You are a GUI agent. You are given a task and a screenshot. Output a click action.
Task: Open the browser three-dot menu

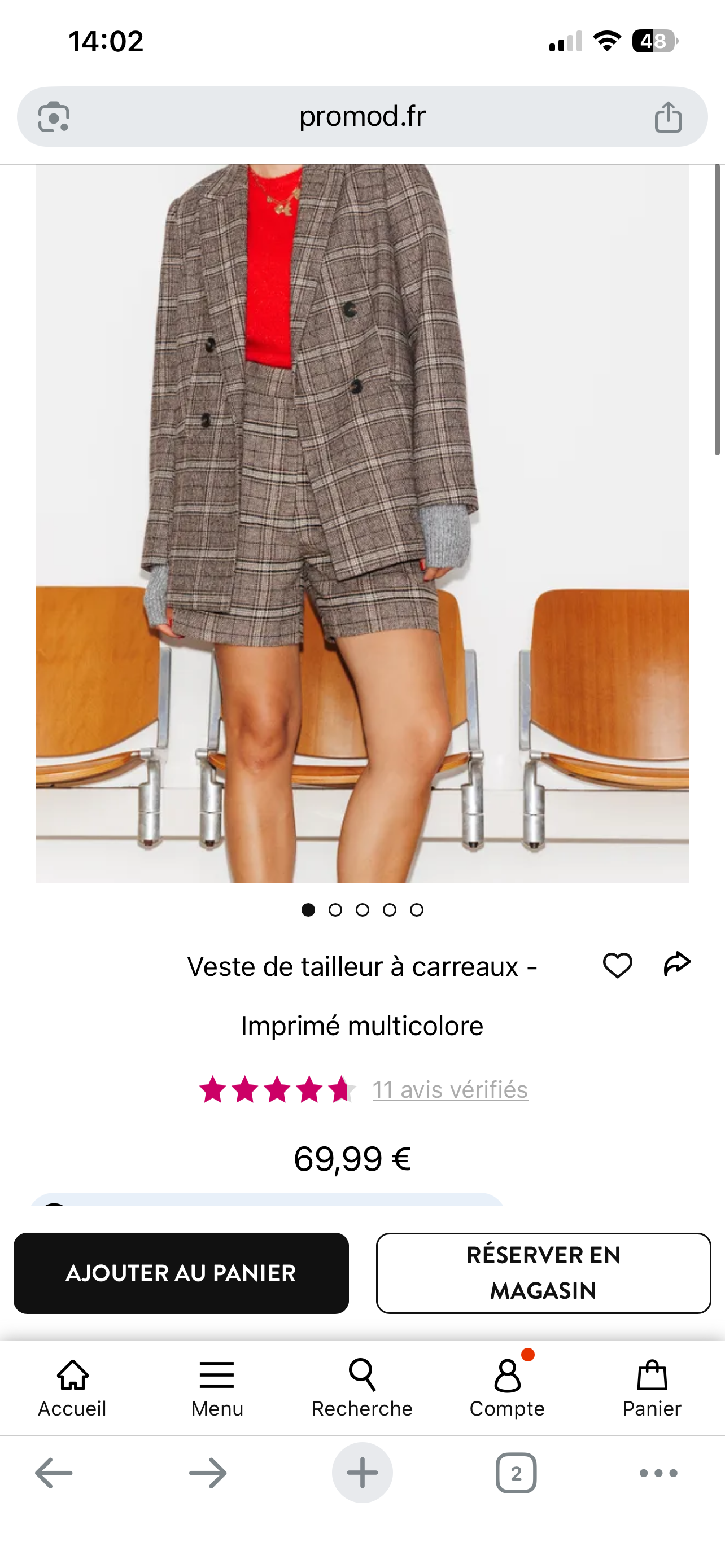(x=658, y=1473)
